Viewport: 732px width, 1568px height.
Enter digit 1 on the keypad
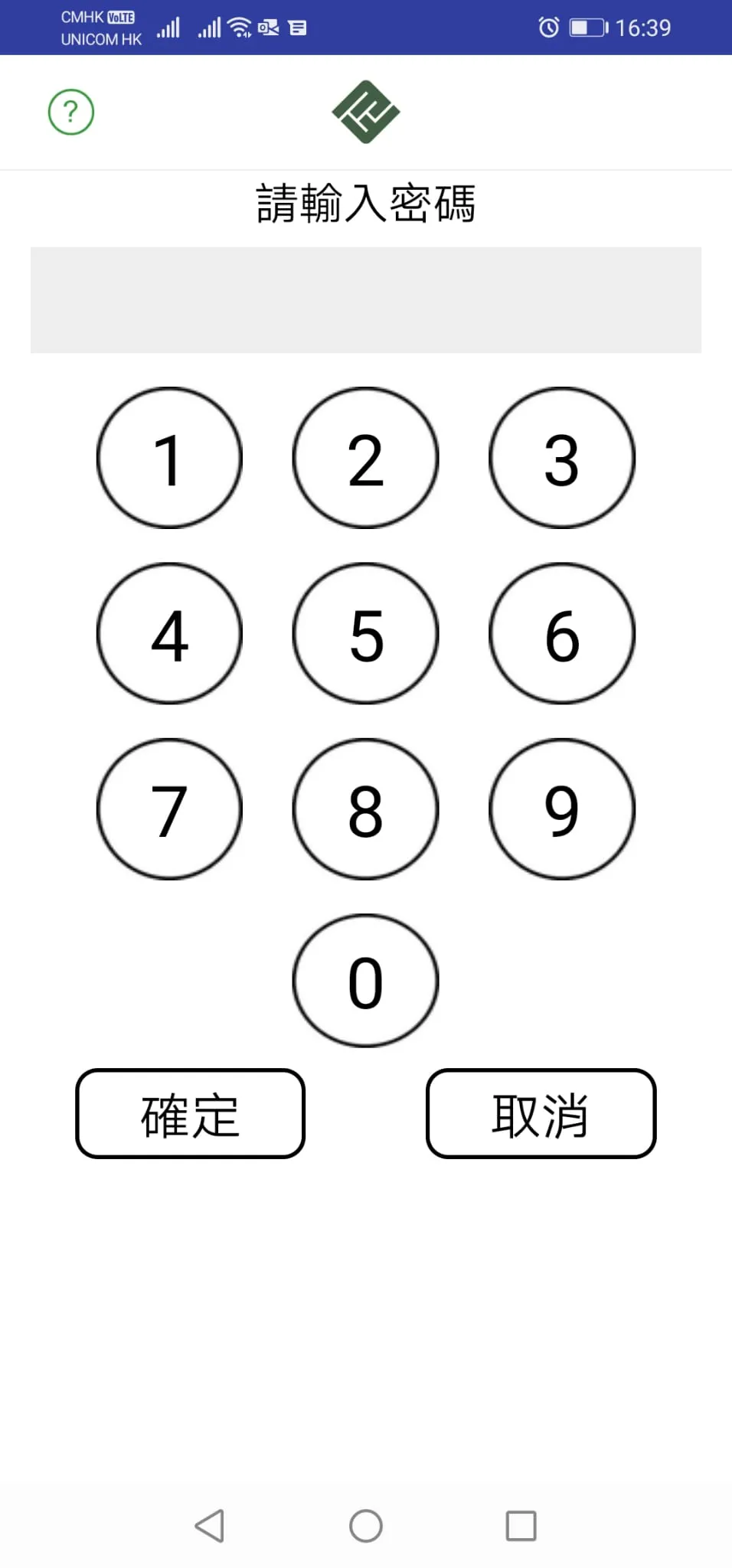click(x=169, y=458)
